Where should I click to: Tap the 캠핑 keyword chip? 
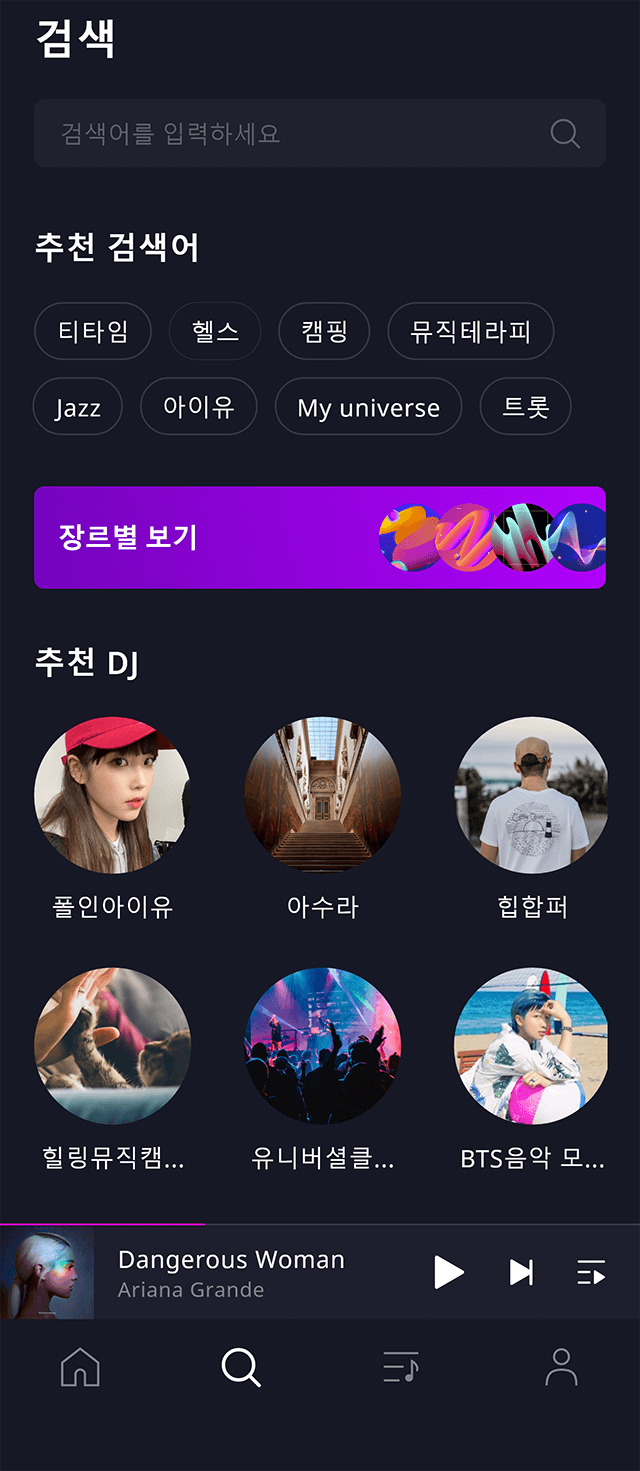tap(324, 331)
